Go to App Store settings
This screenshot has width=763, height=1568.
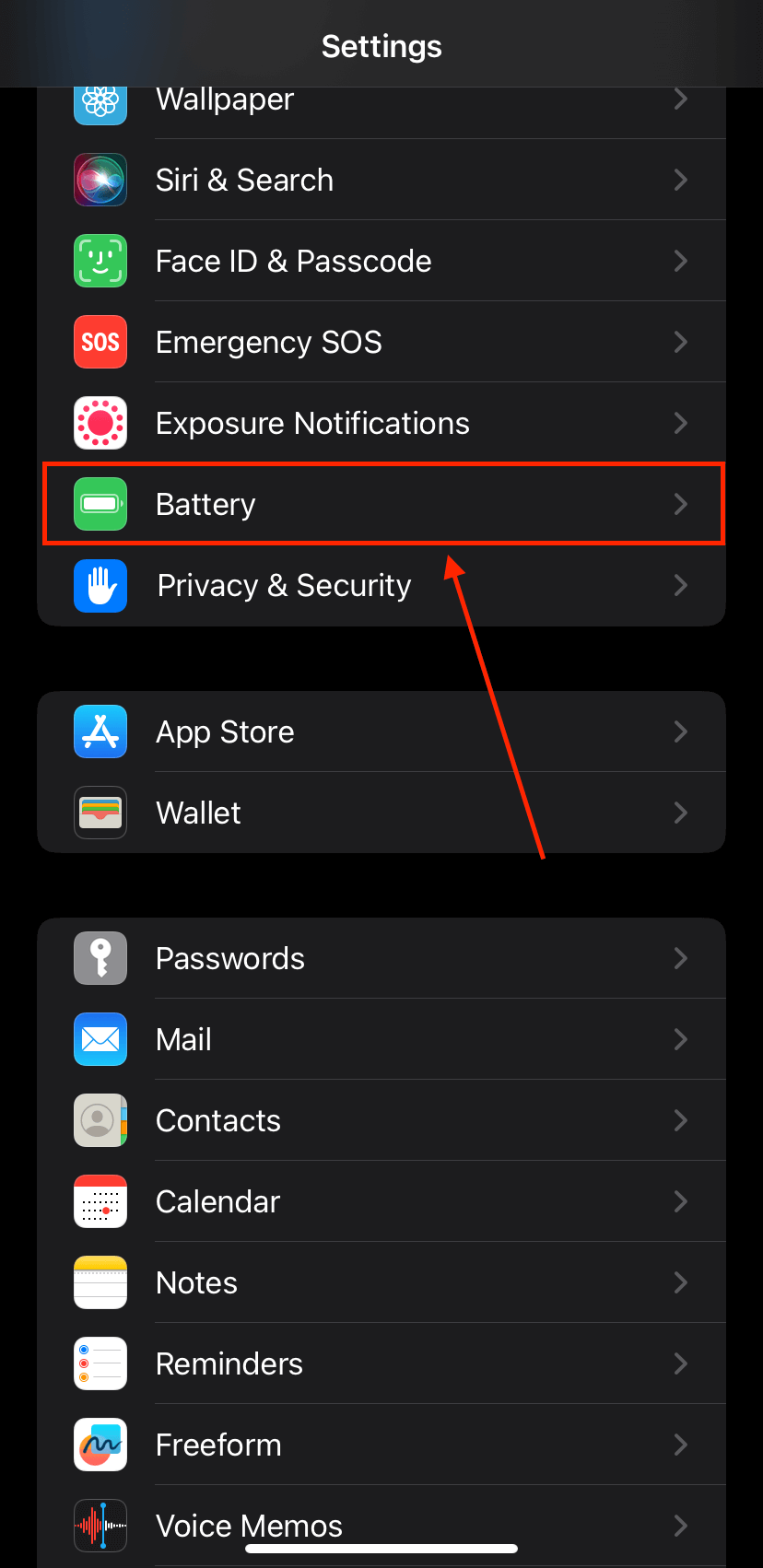381,731
